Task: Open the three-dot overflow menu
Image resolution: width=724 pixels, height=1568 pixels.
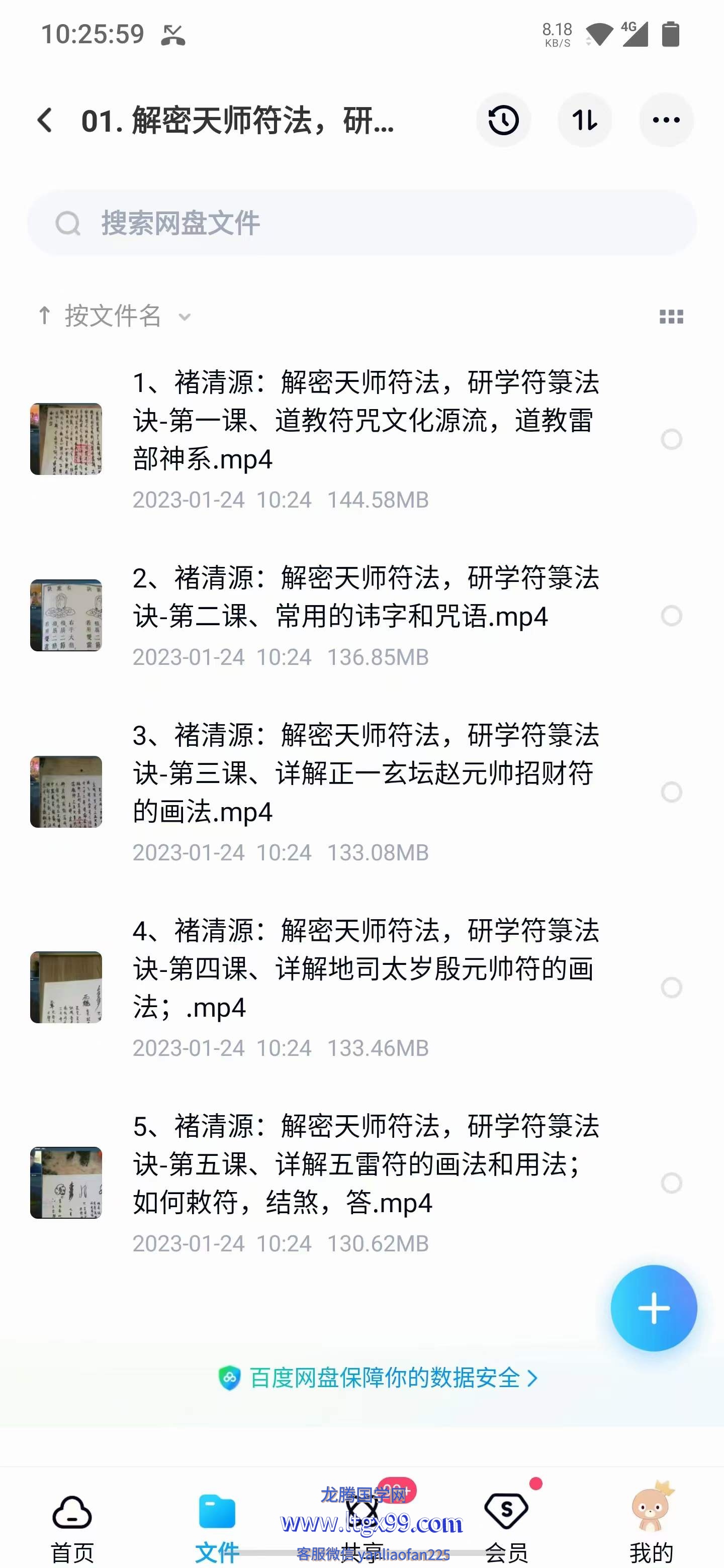Action: 666,120
